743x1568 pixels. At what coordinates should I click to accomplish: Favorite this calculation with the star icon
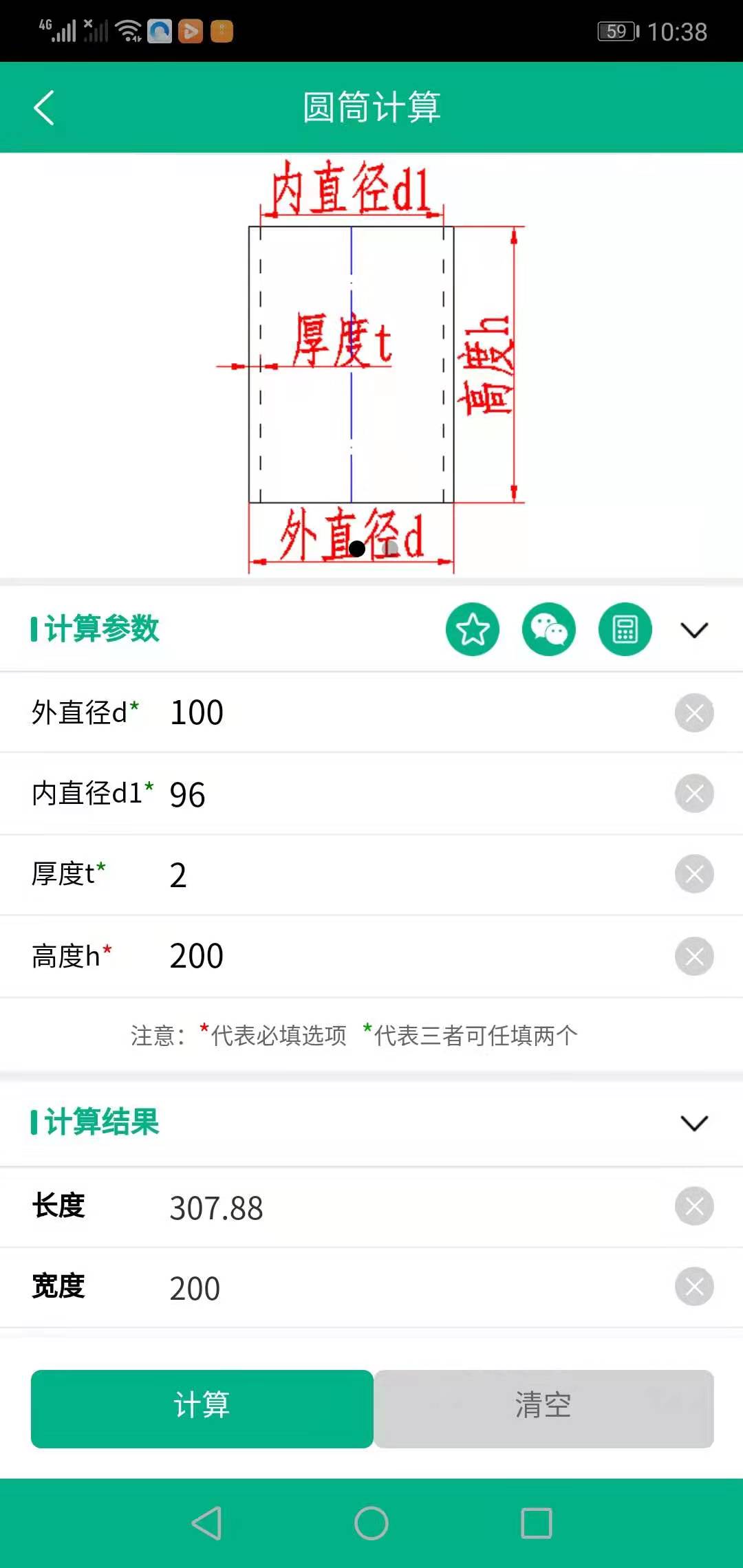click(x=473, y=629)
